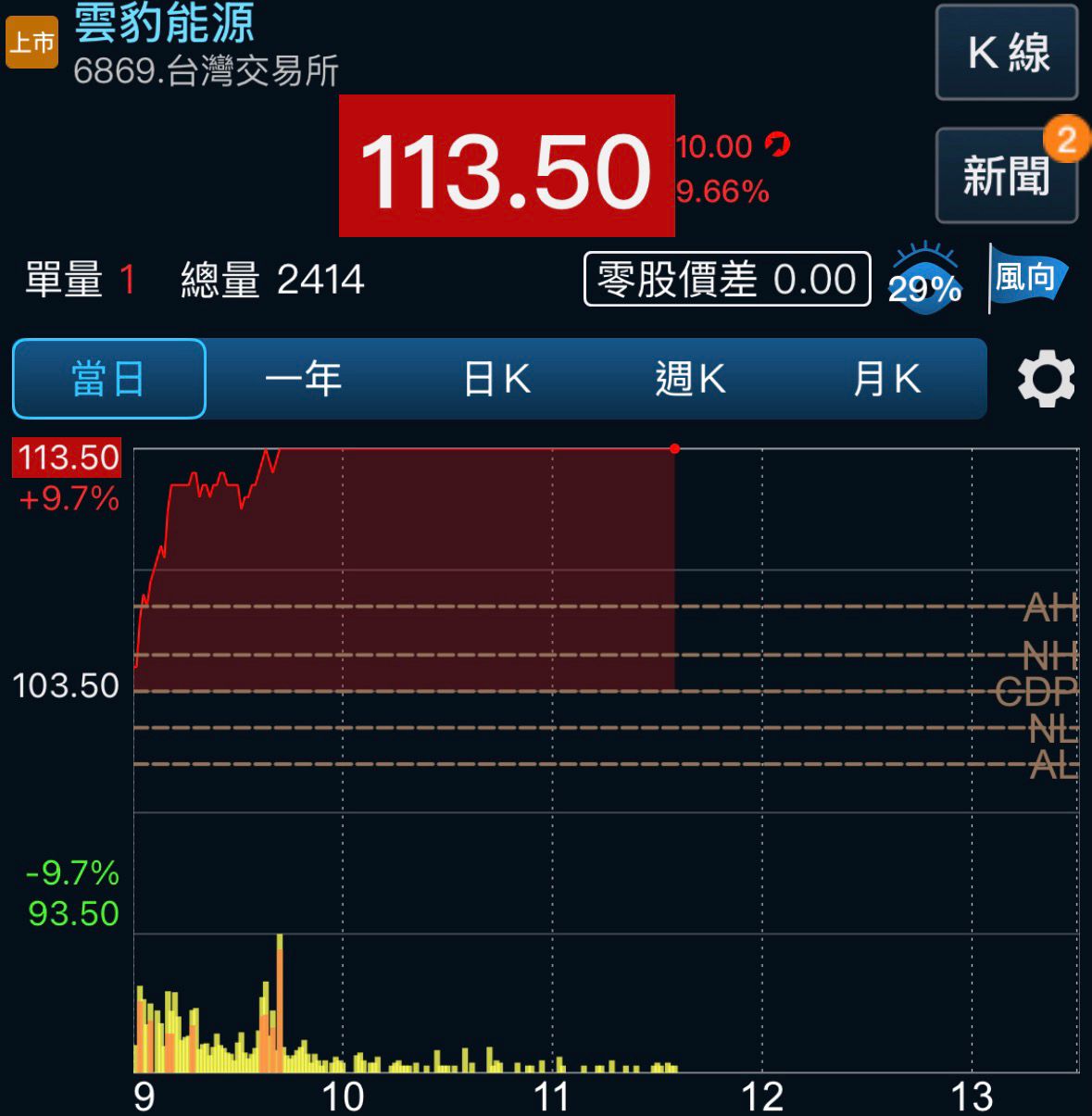Click the stock name 雲豹能源
1092x1116 pixels.
(167, 26)
